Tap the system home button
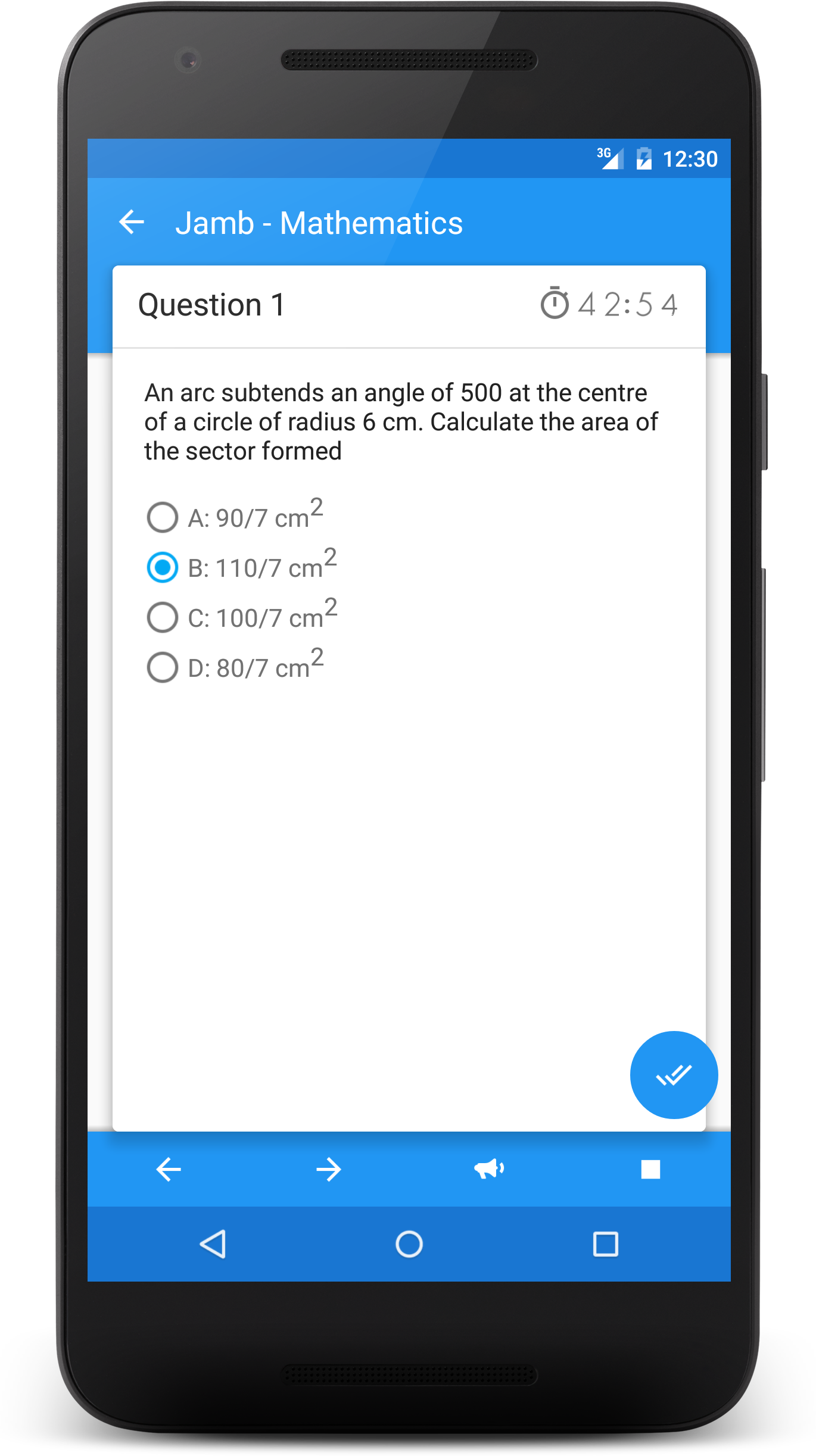The width and height of the screenshot is (816, 1456). (409, 1244)
